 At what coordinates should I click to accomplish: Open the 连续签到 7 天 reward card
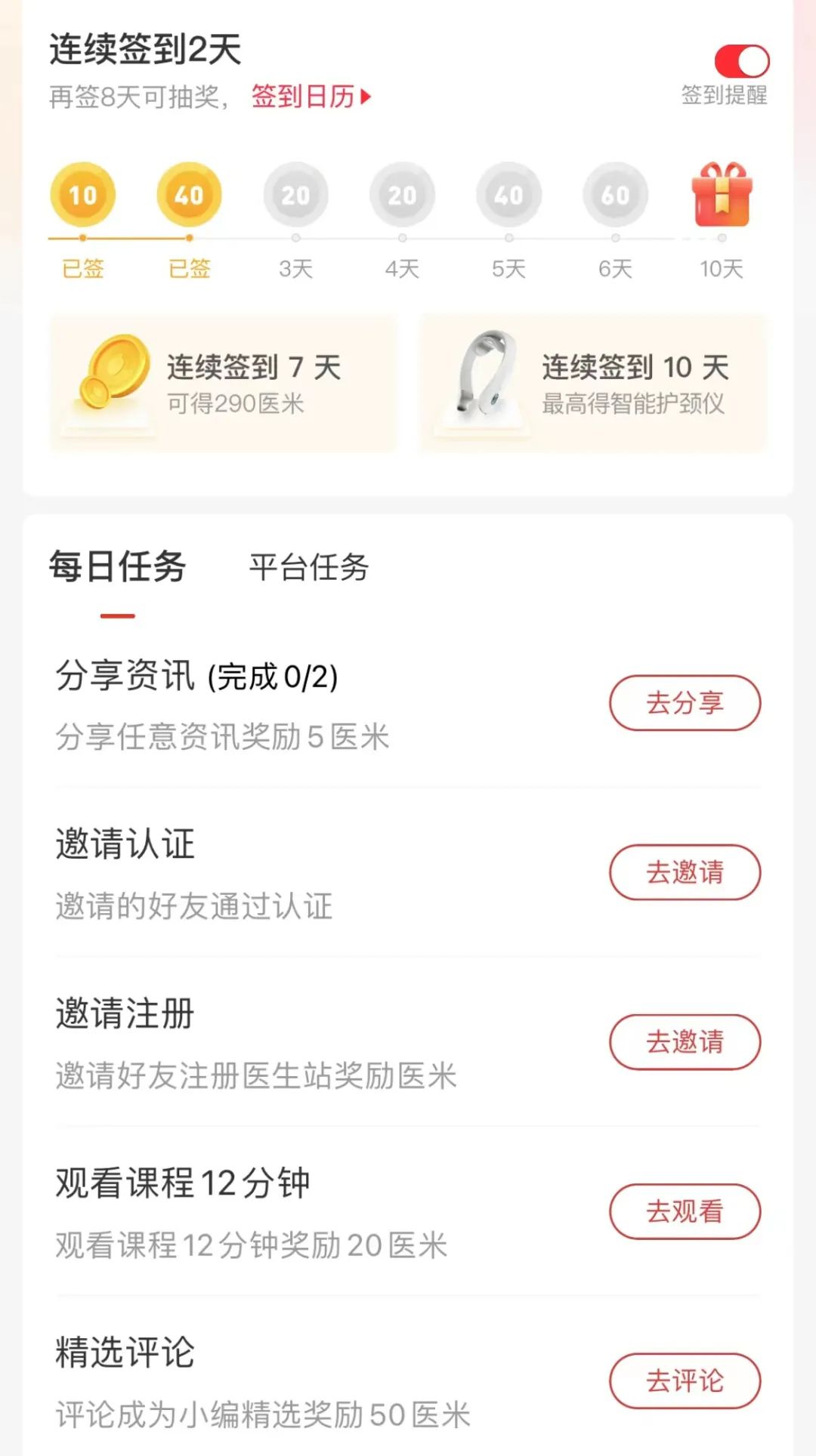tap(223, 384)
